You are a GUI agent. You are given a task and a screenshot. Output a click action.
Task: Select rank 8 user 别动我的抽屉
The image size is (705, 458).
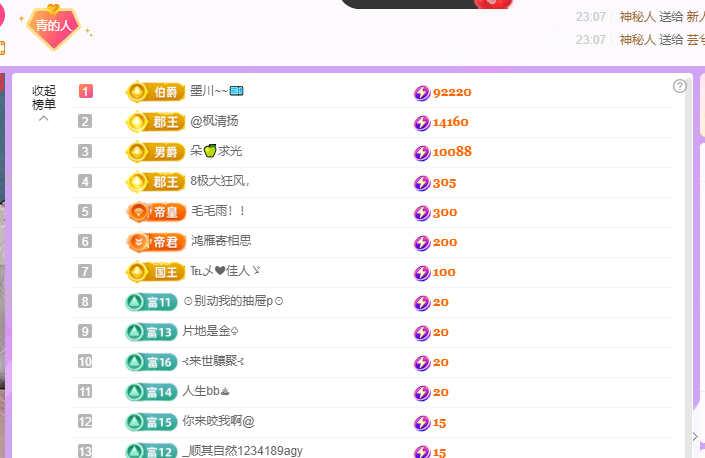[233, 302]
